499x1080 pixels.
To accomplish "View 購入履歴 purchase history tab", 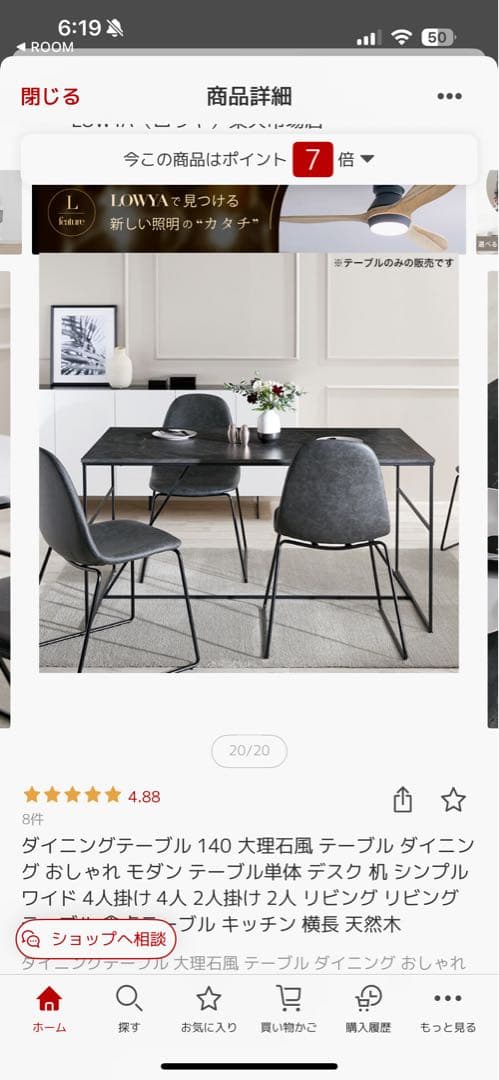I will click(369, 1009).
